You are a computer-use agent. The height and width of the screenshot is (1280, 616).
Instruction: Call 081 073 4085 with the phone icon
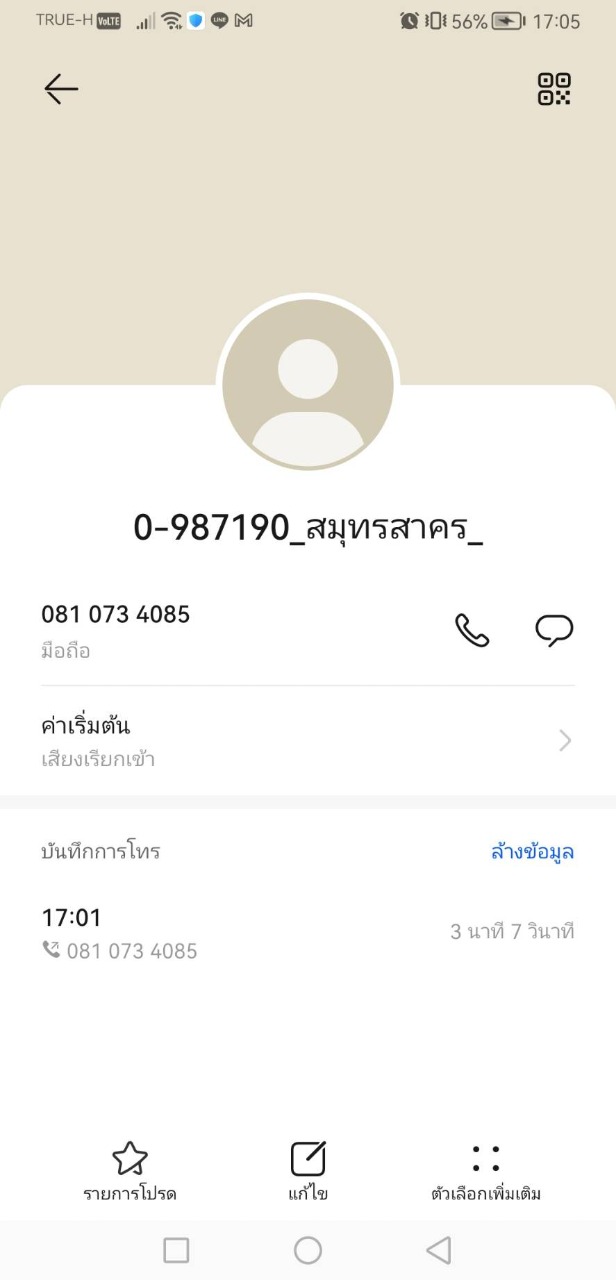point(472,630)
